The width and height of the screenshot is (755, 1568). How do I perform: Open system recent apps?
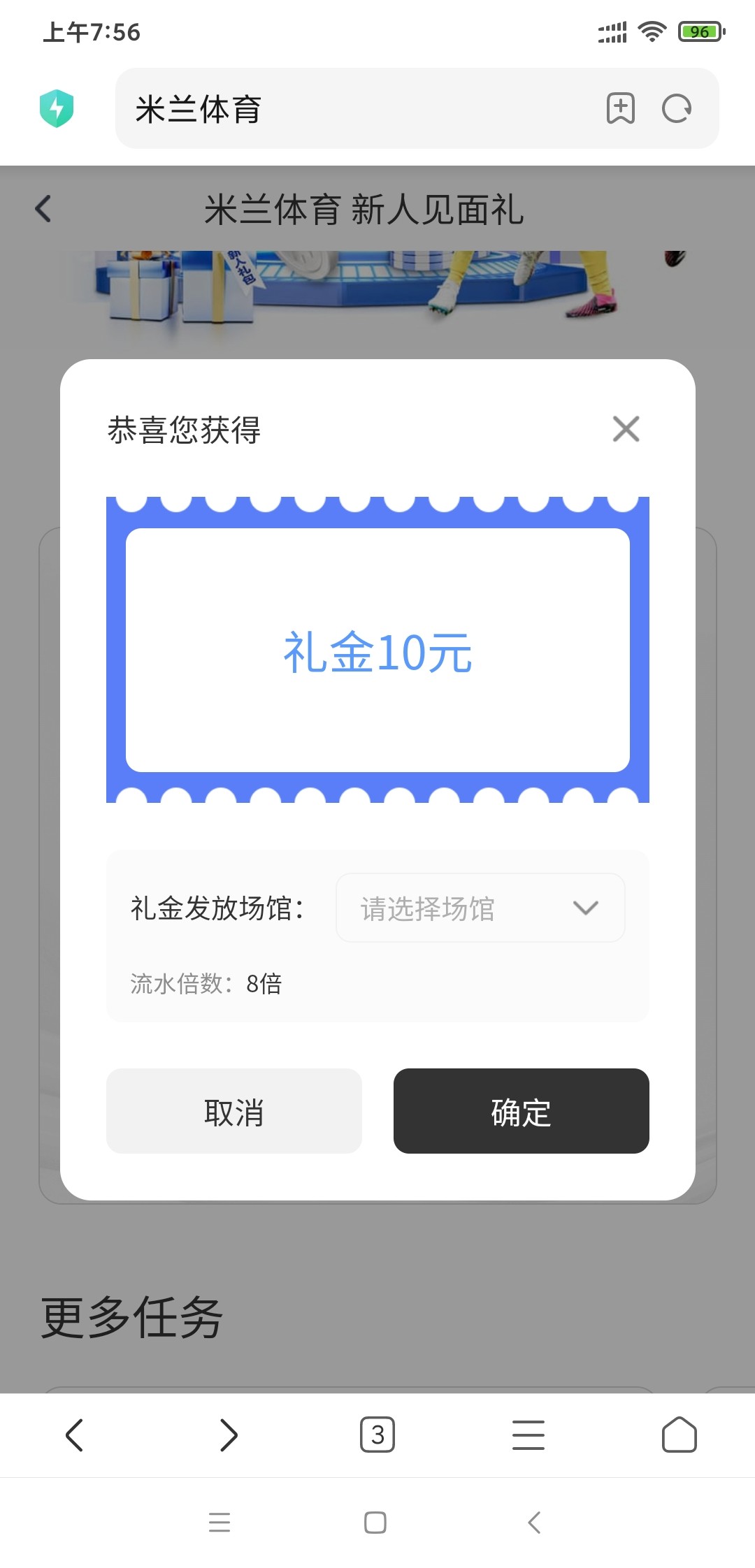[x=220, y=1522]
